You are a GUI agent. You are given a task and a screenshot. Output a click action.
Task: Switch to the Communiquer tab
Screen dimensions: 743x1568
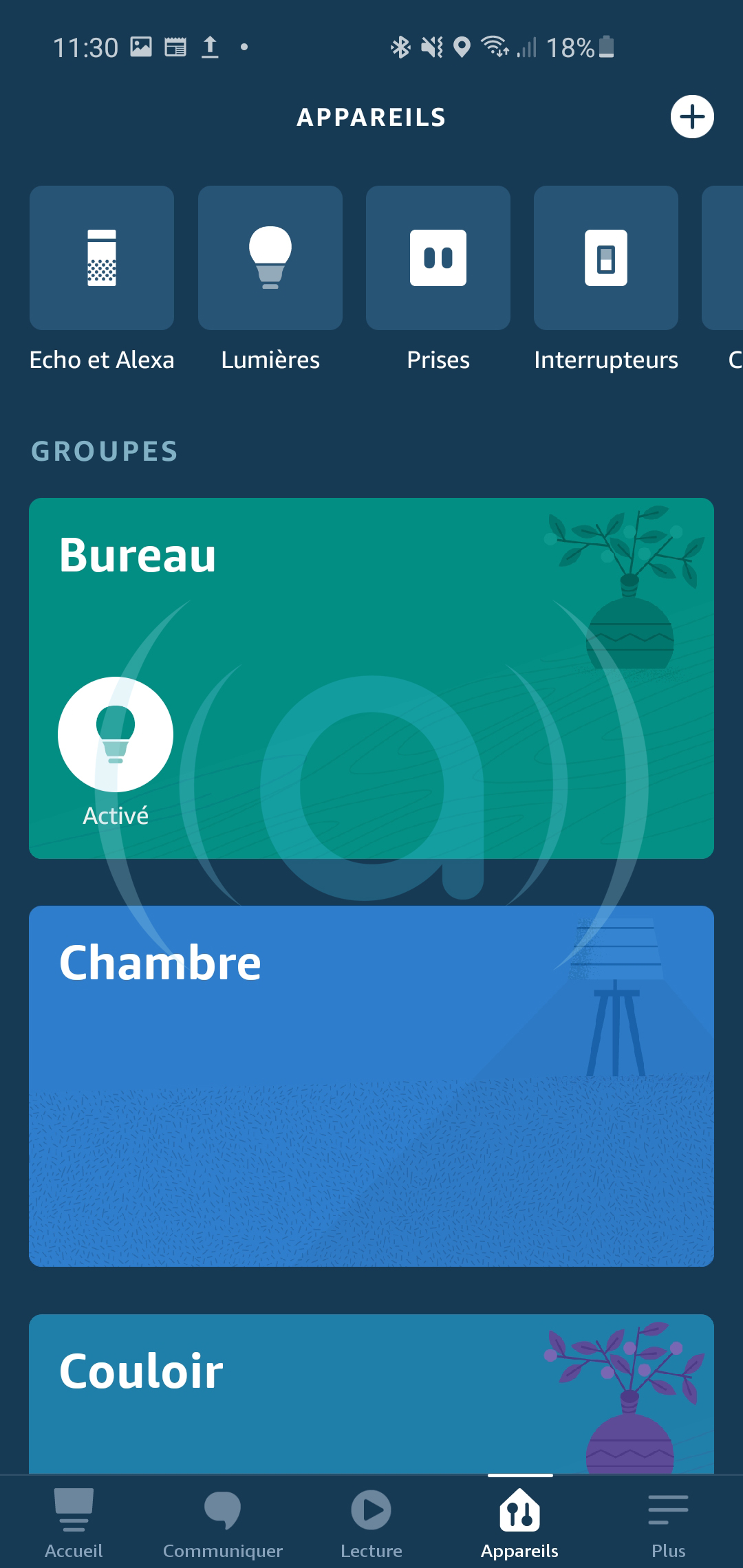point(223,1522)
